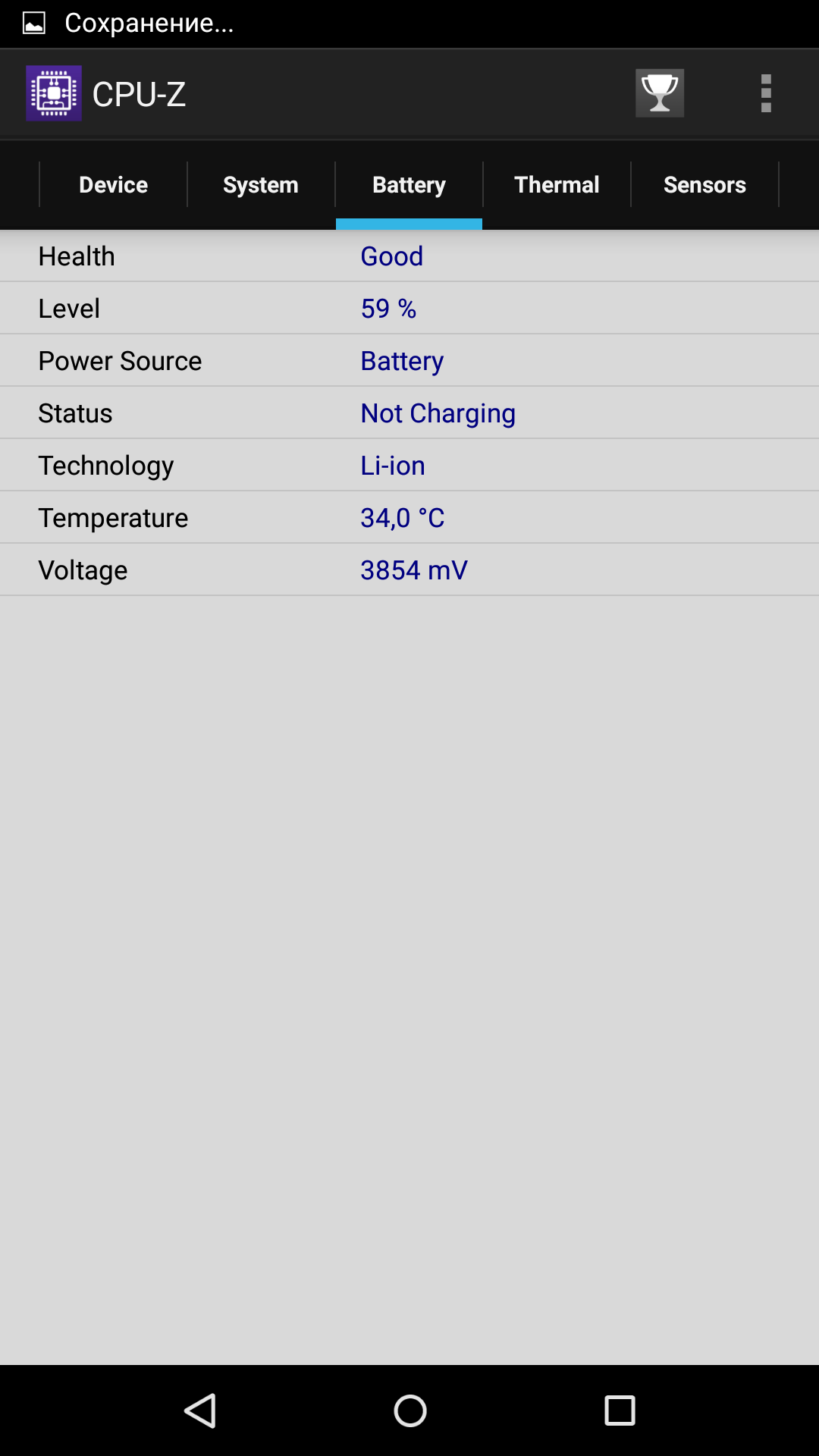This screenshot has height=1456, width=819.
Task: Switch to the Device tab
Action: tap(114, 184)
